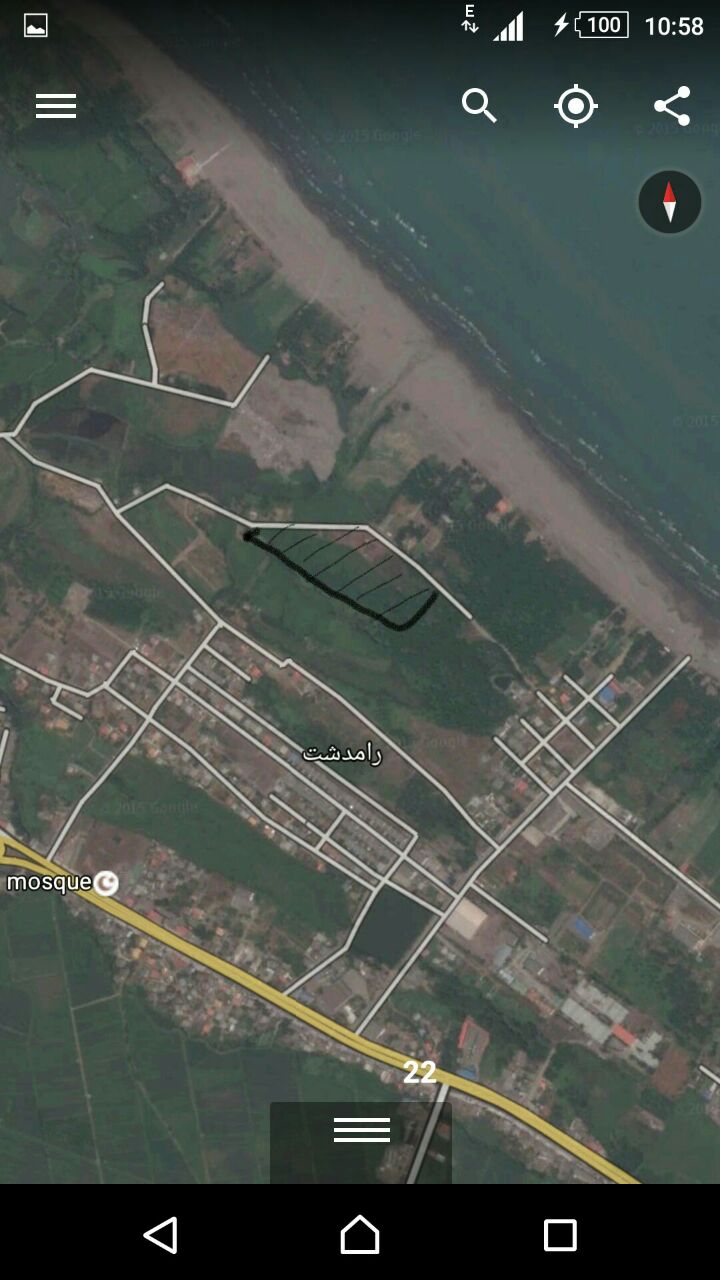This screenshot has height=1280, width=720.
Task: Open the map search
Action: pos(479,105)
